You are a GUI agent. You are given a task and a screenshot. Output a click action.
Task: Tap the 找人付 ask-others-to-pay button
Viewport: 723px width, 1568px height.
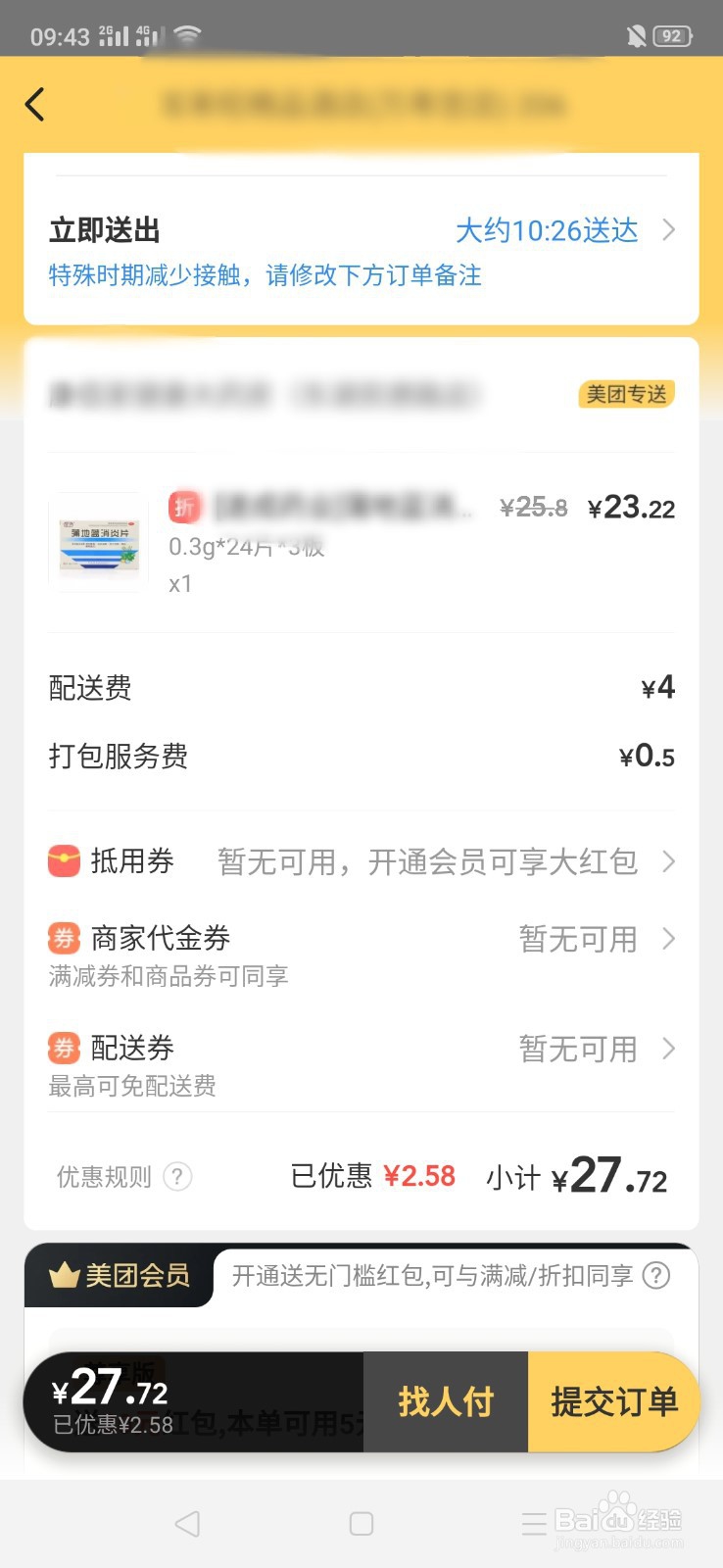coord(446,1401)
